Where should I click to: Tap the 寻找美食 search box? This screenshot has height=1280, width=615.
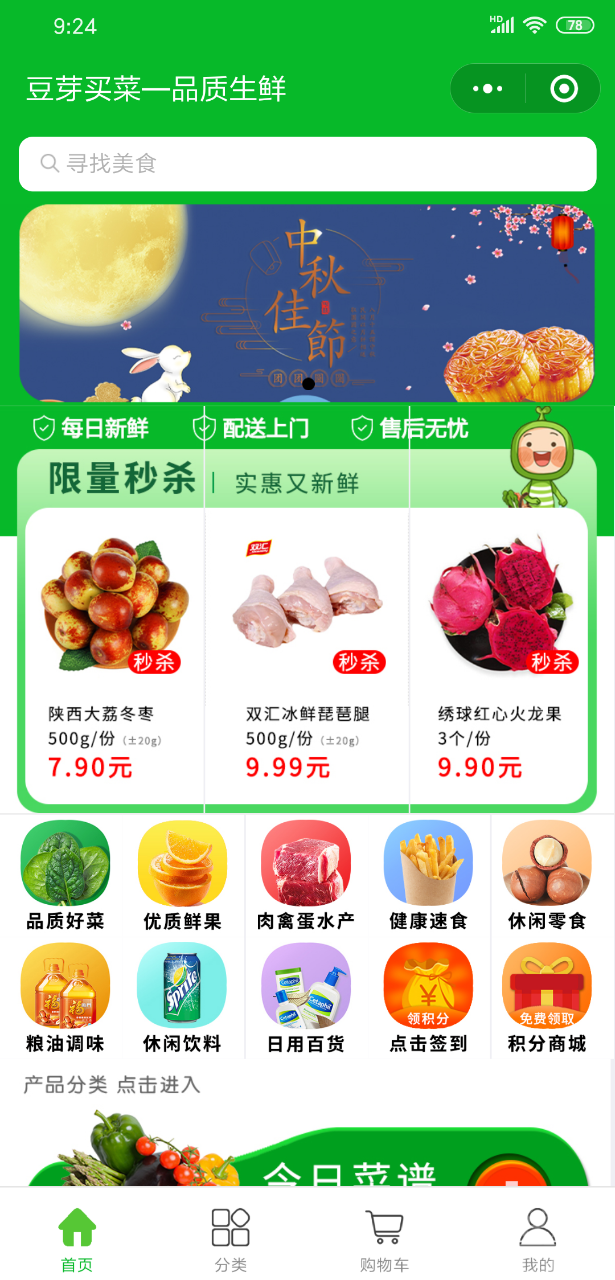[x=307, y=163]
